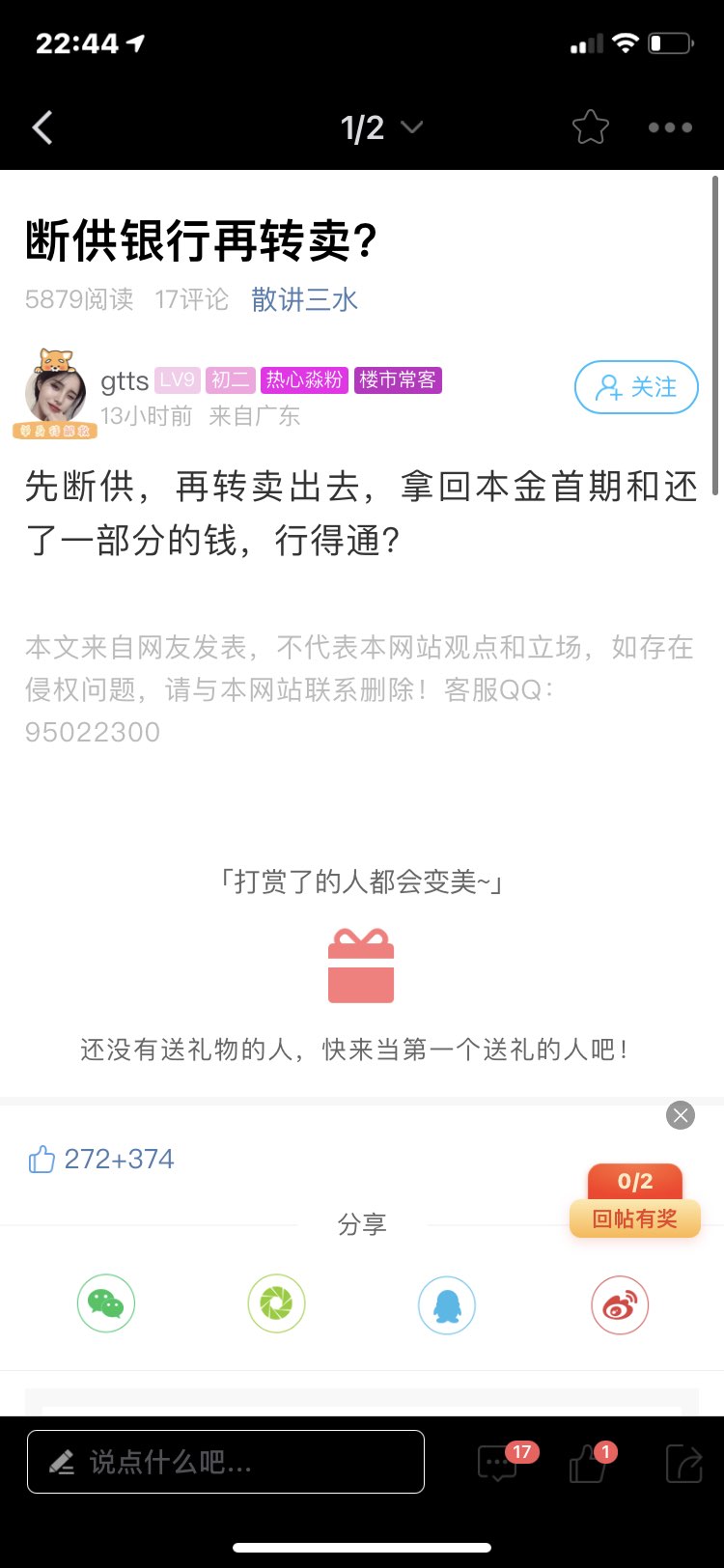Tap the 说点什么吧 comment field
The width and height of the screenshot is (724, 1568).
[x=226, y=1462]
